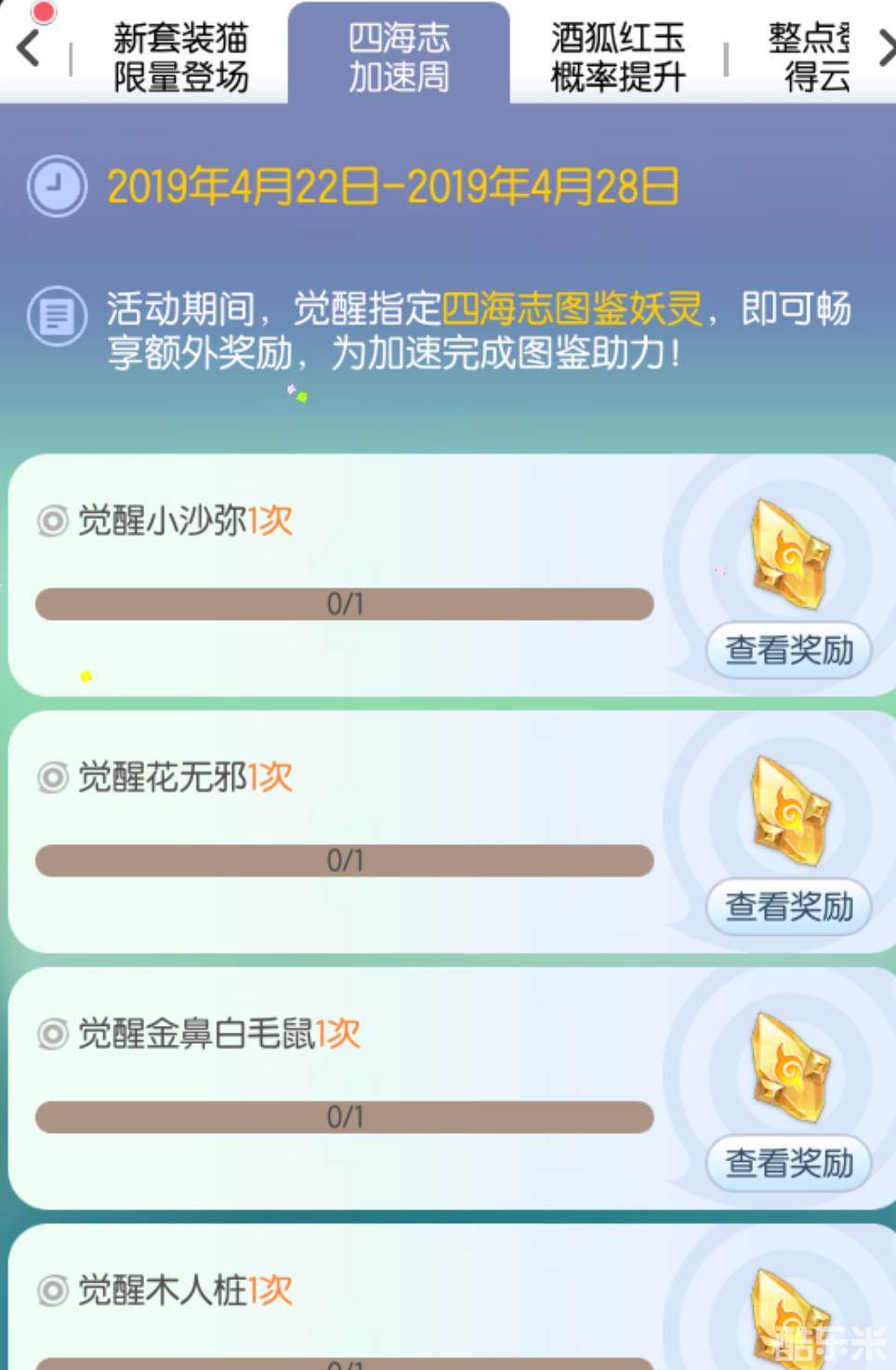Image resolution: width=896 pixels, height=1370 pixels.
Task: Tap the left arrow to show earlier tabs
Action: 28,48
